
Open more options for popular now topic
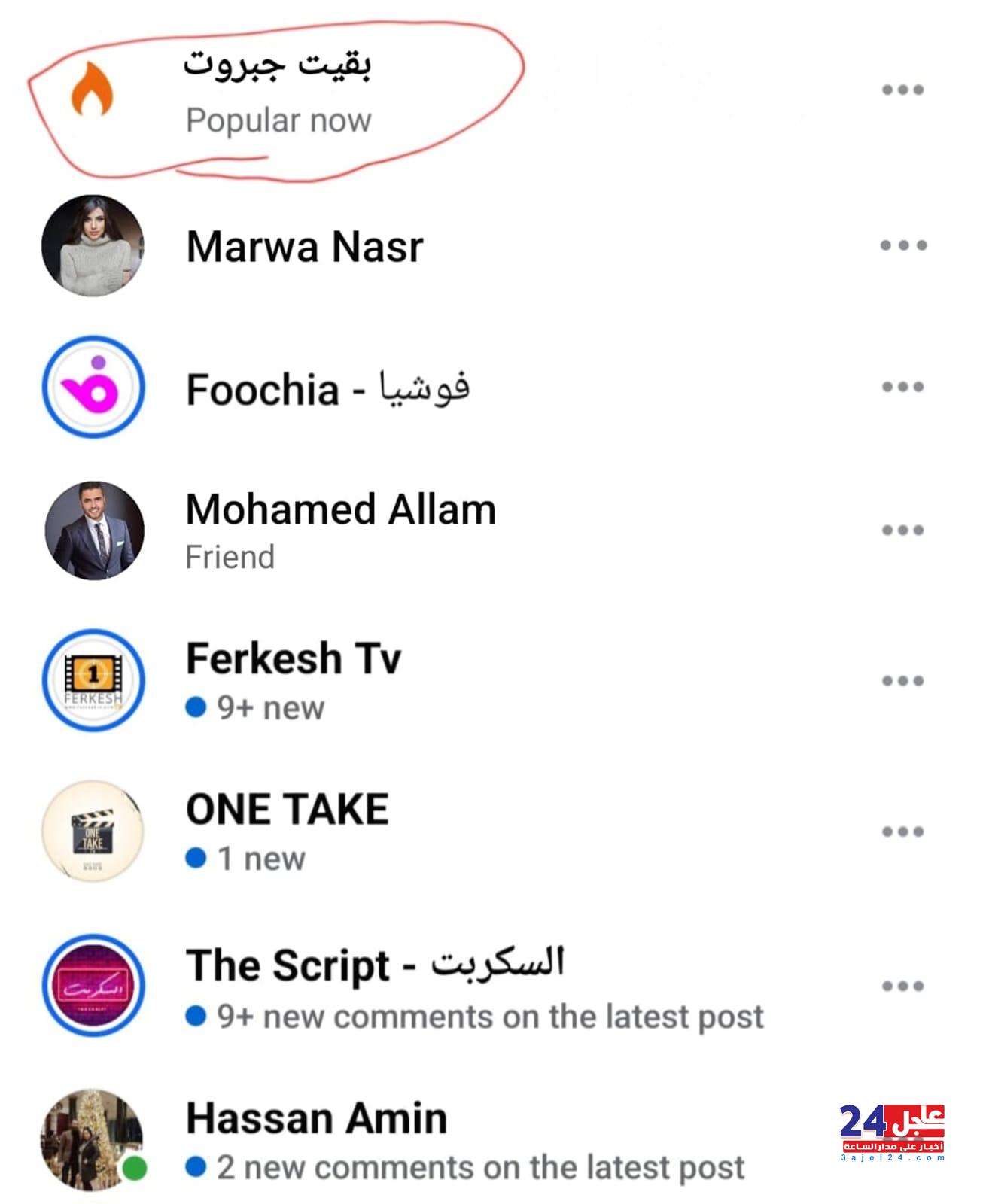click(902, 90)
